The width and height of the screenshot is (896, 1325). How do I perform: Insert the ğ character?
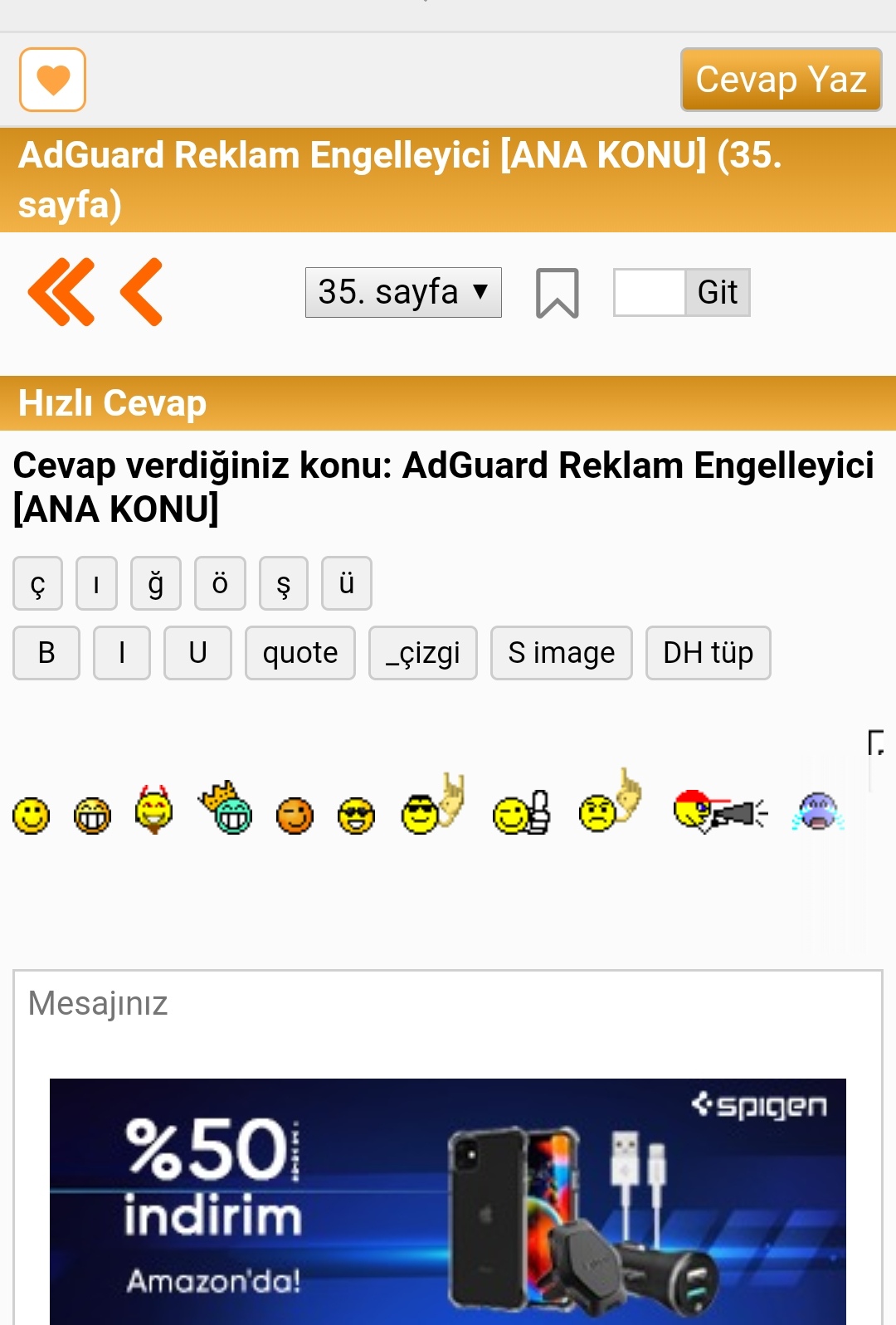point(155,583)
